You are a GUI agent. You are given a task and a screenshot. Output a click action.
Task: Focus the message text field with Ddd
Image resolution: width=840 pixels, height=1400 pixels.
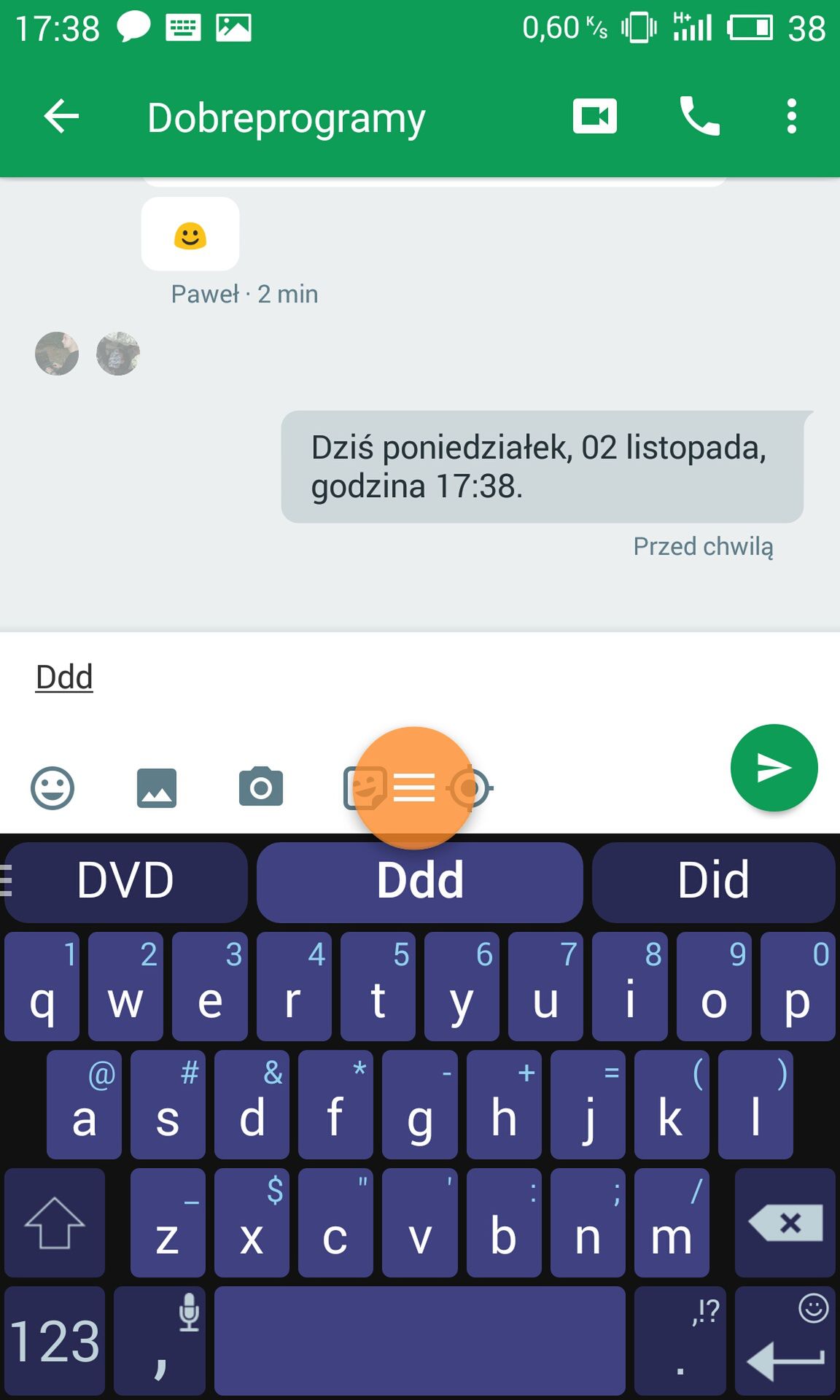[420, 677]
